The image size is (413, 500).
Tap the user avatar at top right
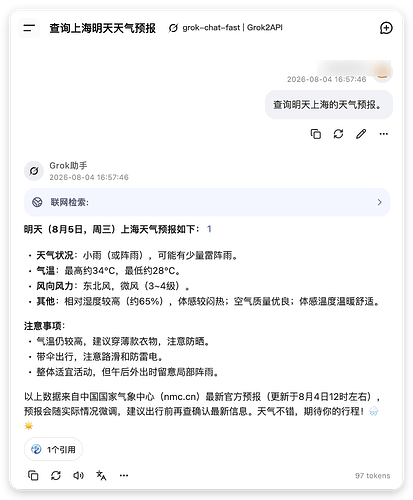pos(382,72)
